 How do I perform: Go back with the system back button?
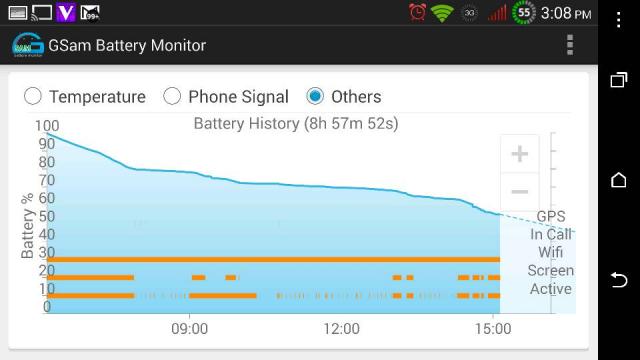click(x=619, y=280)
